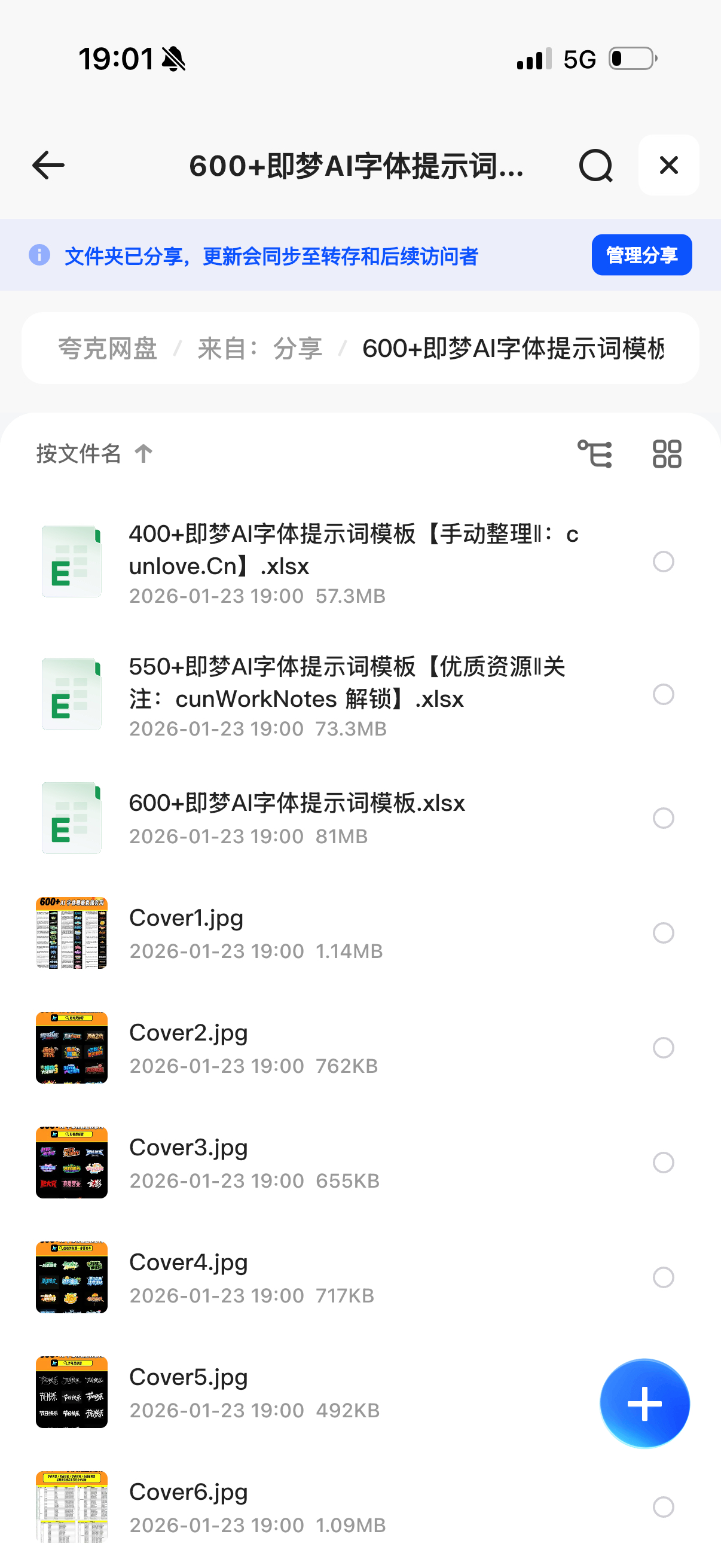Select the Cover4.jpg checkbox circle
721x1568 pixels.
pyautogui.click(x=663, y=1277)
